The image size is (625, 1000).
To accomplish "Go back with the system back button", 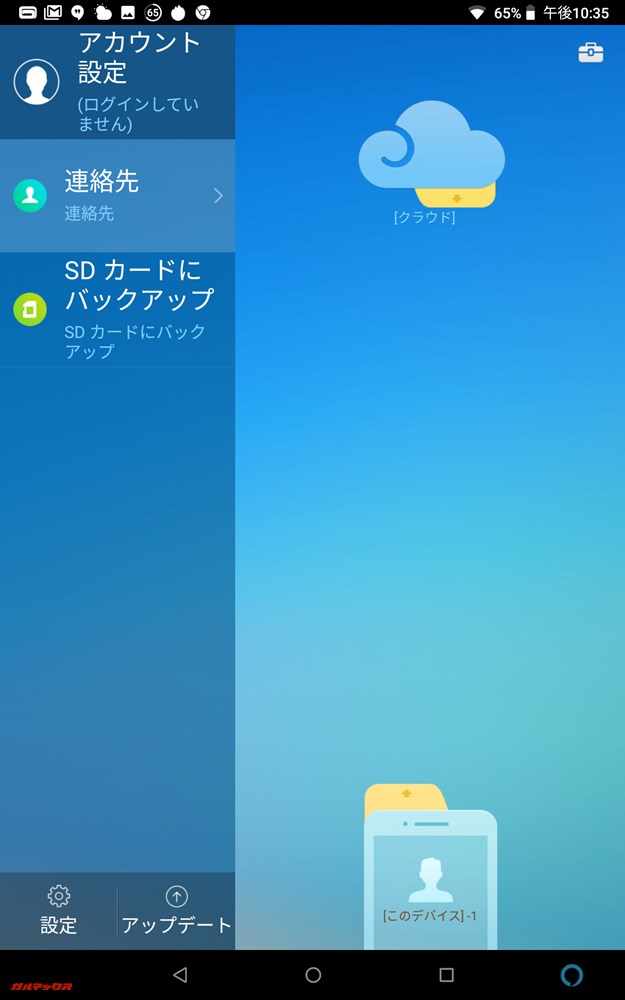I will 180,975.
